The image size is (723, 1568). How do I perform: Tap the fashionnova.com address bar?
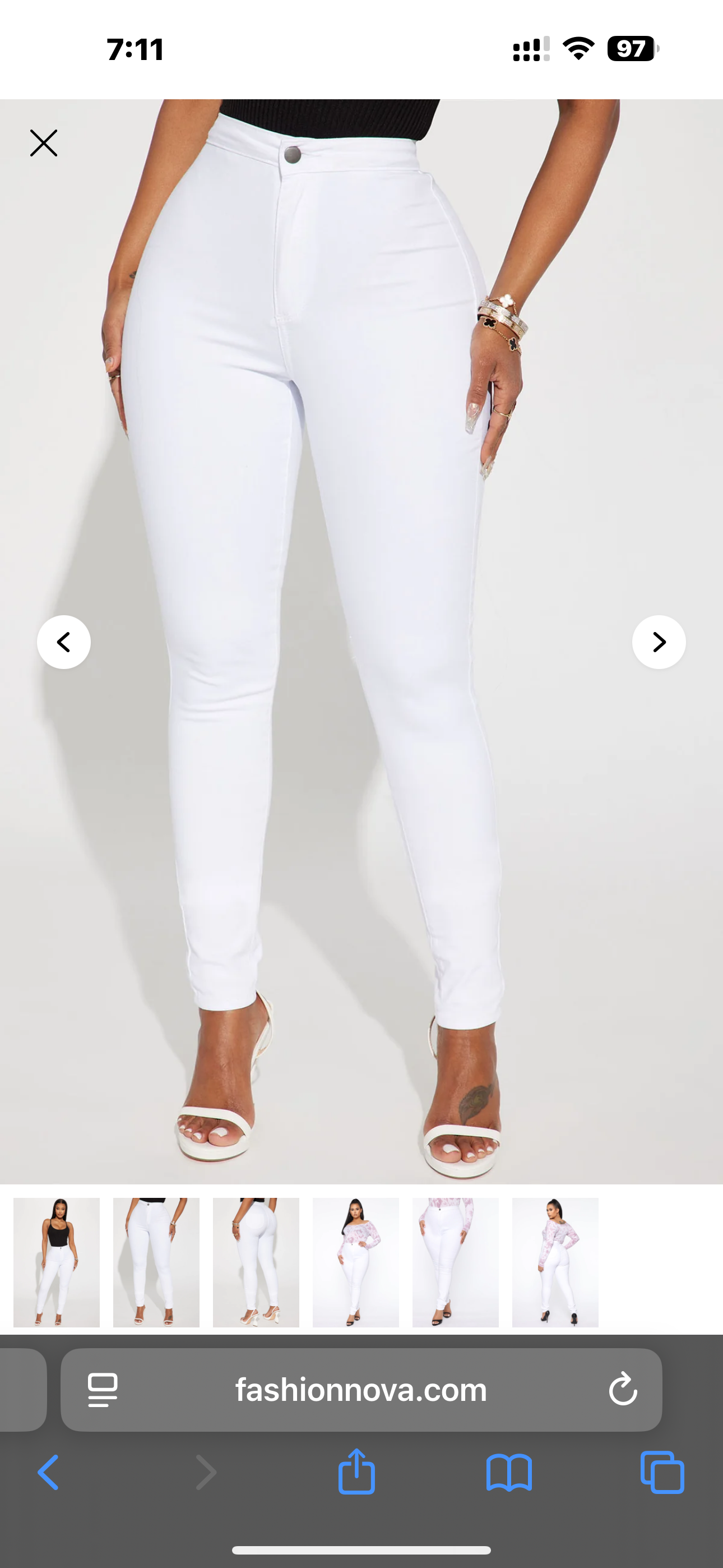tap(361, 1390)
